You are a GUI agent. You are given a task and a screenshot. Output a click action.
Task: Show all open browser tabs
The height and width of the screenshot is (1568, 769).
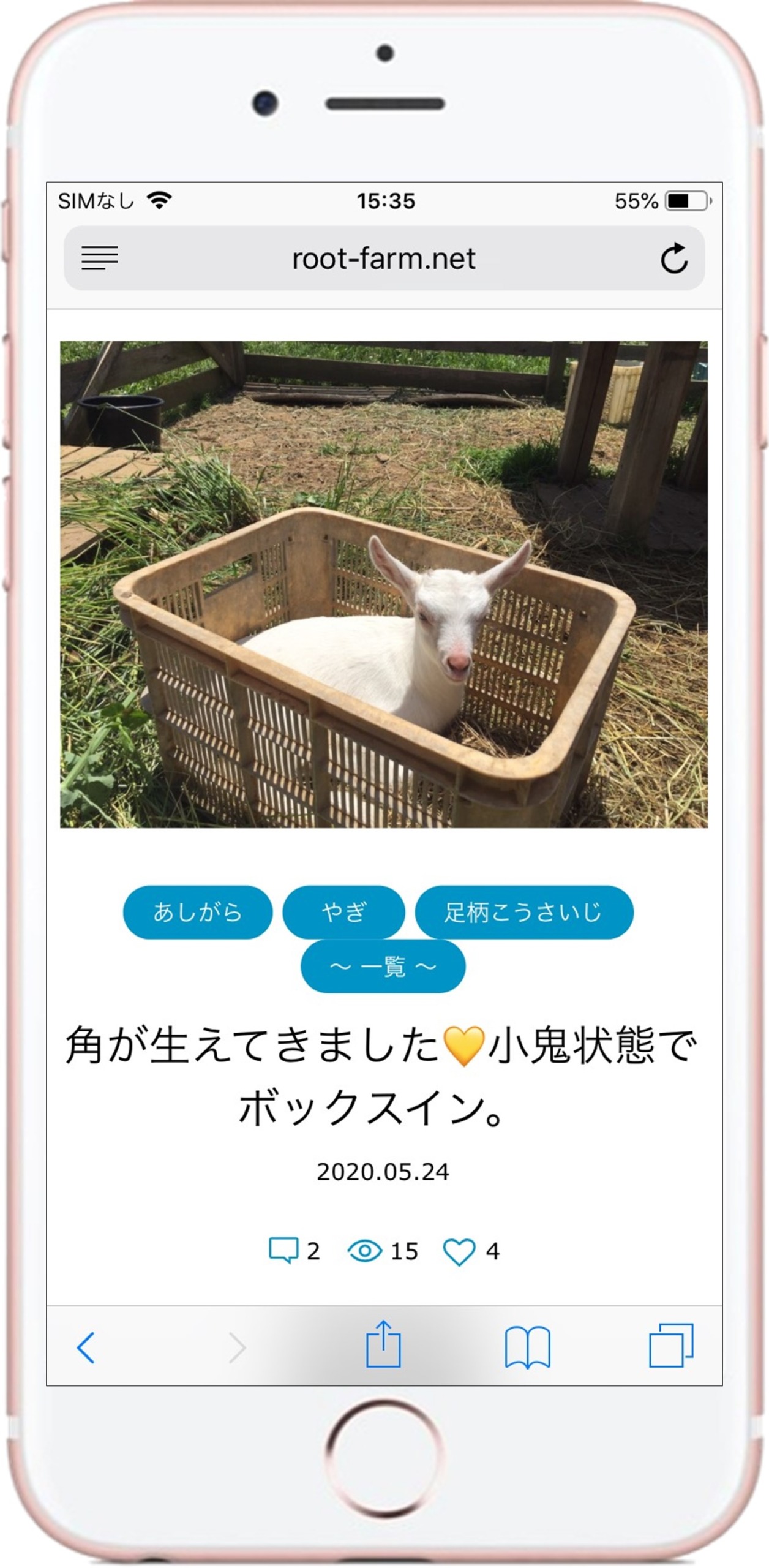coord(671,1345)
